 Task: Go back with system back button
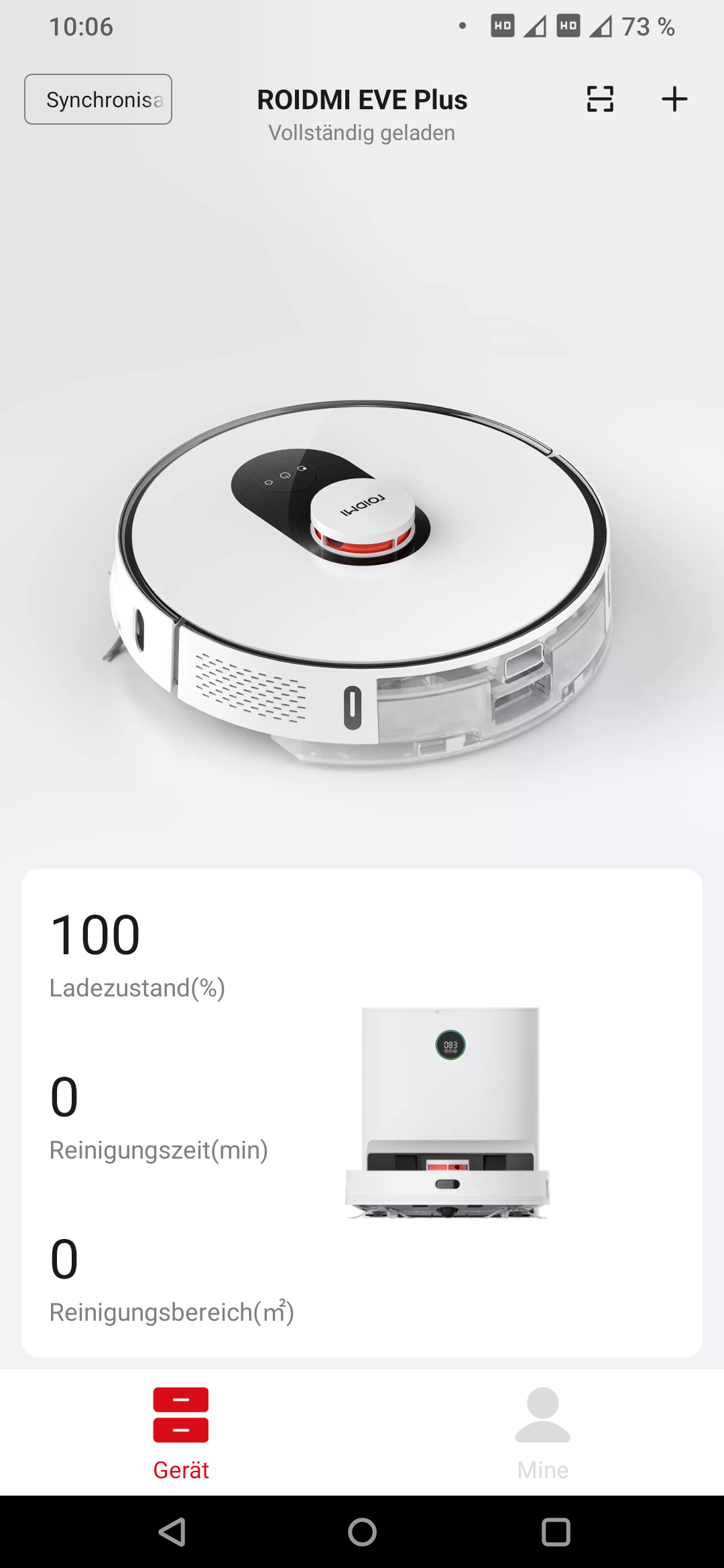coord(172,1532)
